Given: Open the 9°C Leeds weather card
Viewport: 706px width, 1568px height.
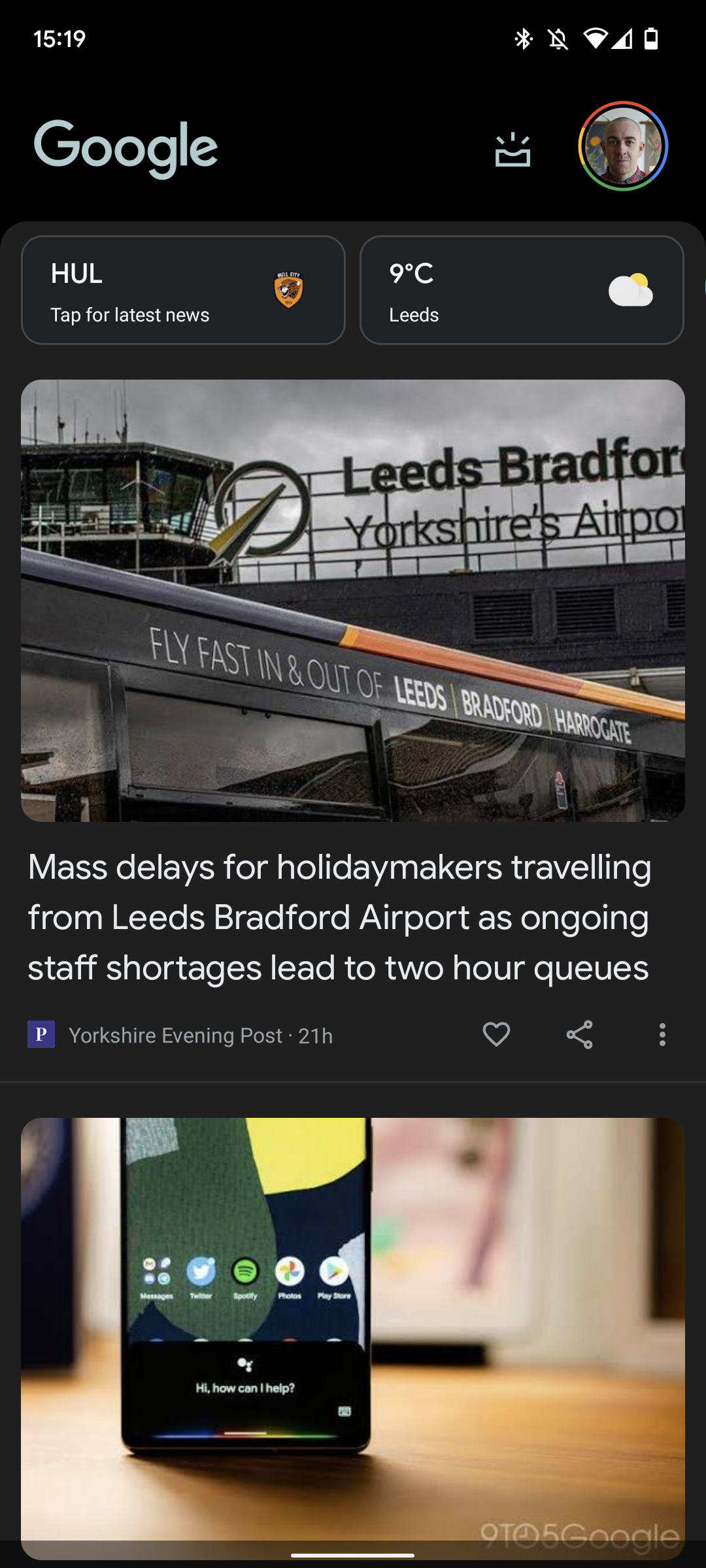Looking at the screenshot, I should point(522,290).
